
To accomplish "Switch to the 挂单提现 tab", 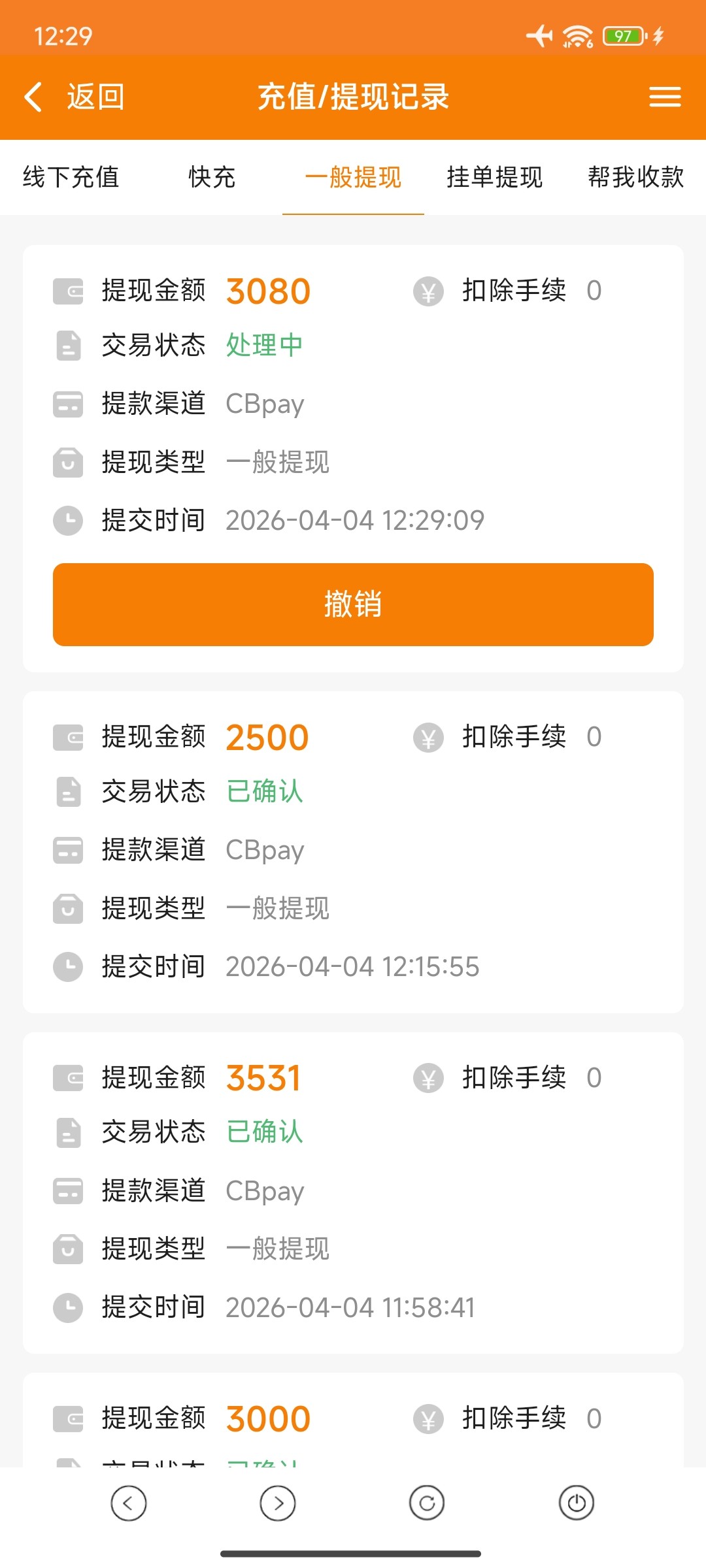I will pyautogui.click(x=494, y=178).
